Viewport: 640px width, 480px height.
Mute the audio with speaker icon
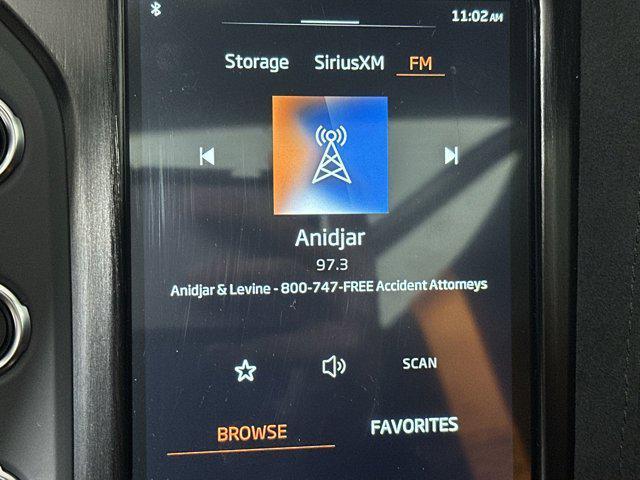pyautogui.click(x=333, y=367)
